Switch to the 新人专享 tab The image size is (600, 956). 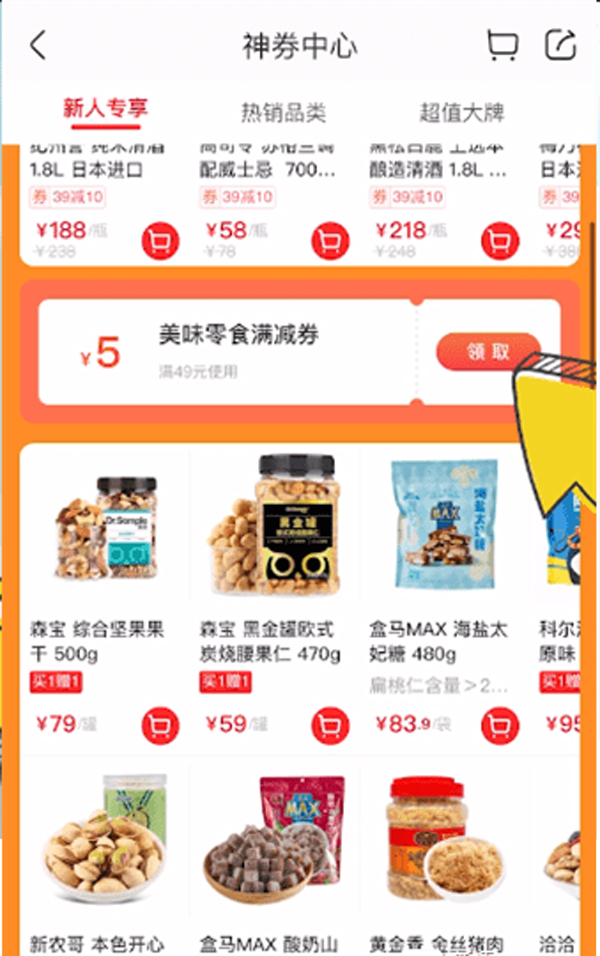click(x=105, y=110)
